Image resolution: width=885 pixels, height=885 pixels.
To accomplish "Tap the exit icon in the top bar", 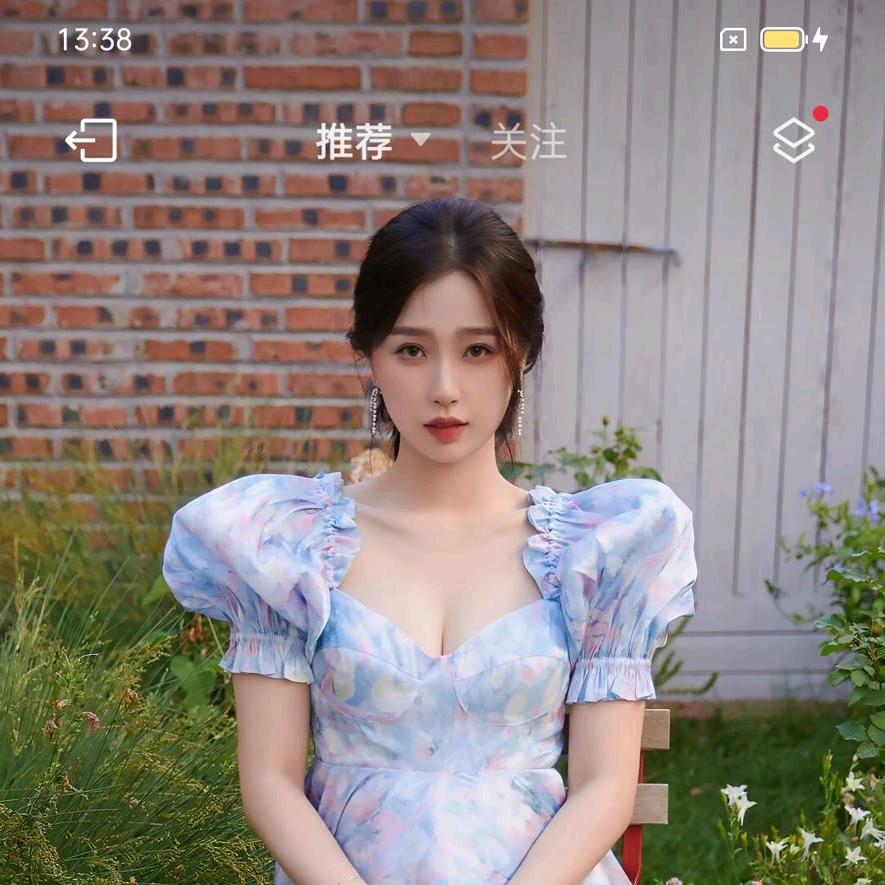I will [92, 141].
